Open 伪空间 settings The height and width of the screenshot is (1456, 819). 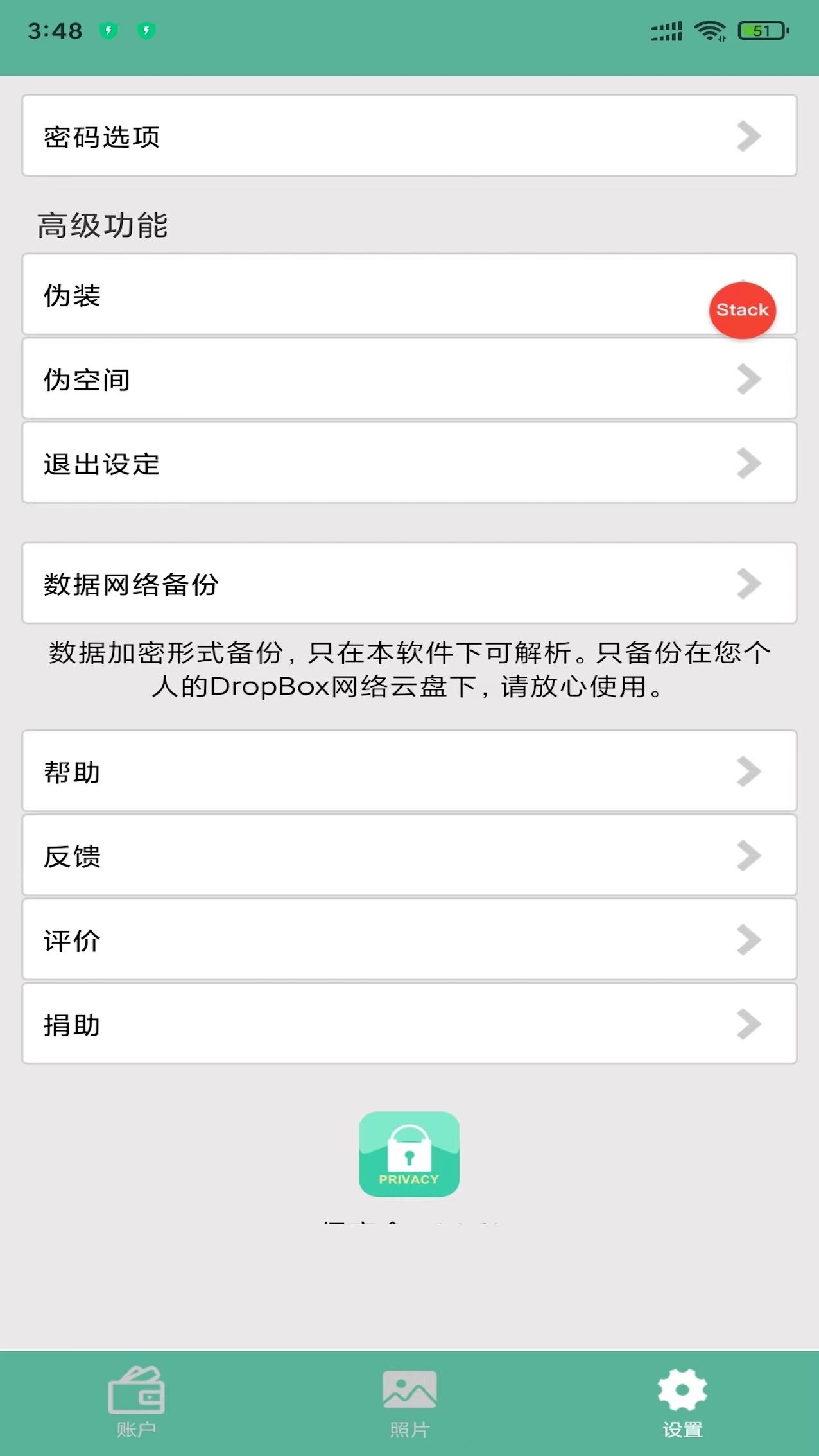(x=410, y=379)
